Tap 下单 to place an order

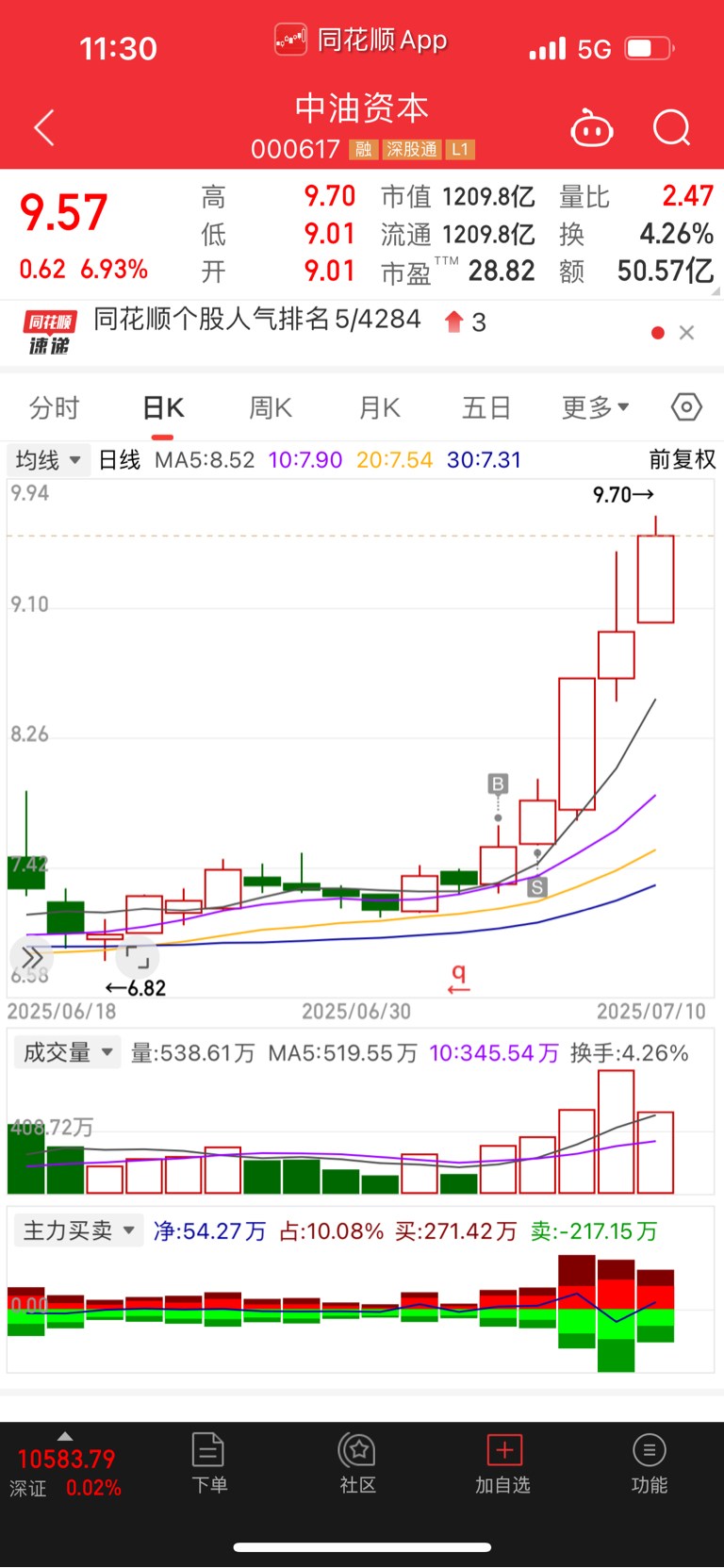coord(208,1462)
